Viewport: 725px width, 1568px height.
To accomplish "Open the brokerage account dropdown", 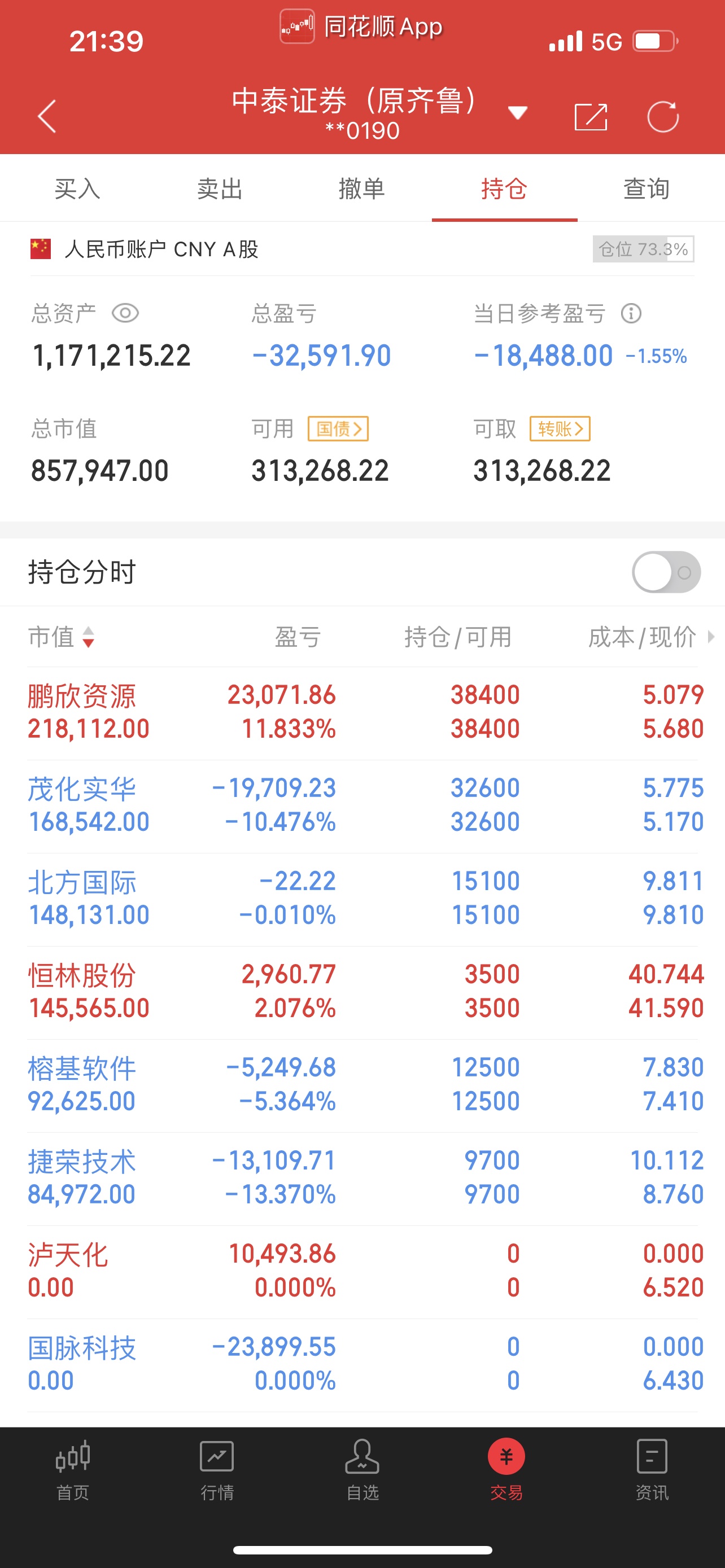I will tap(517, 113).
